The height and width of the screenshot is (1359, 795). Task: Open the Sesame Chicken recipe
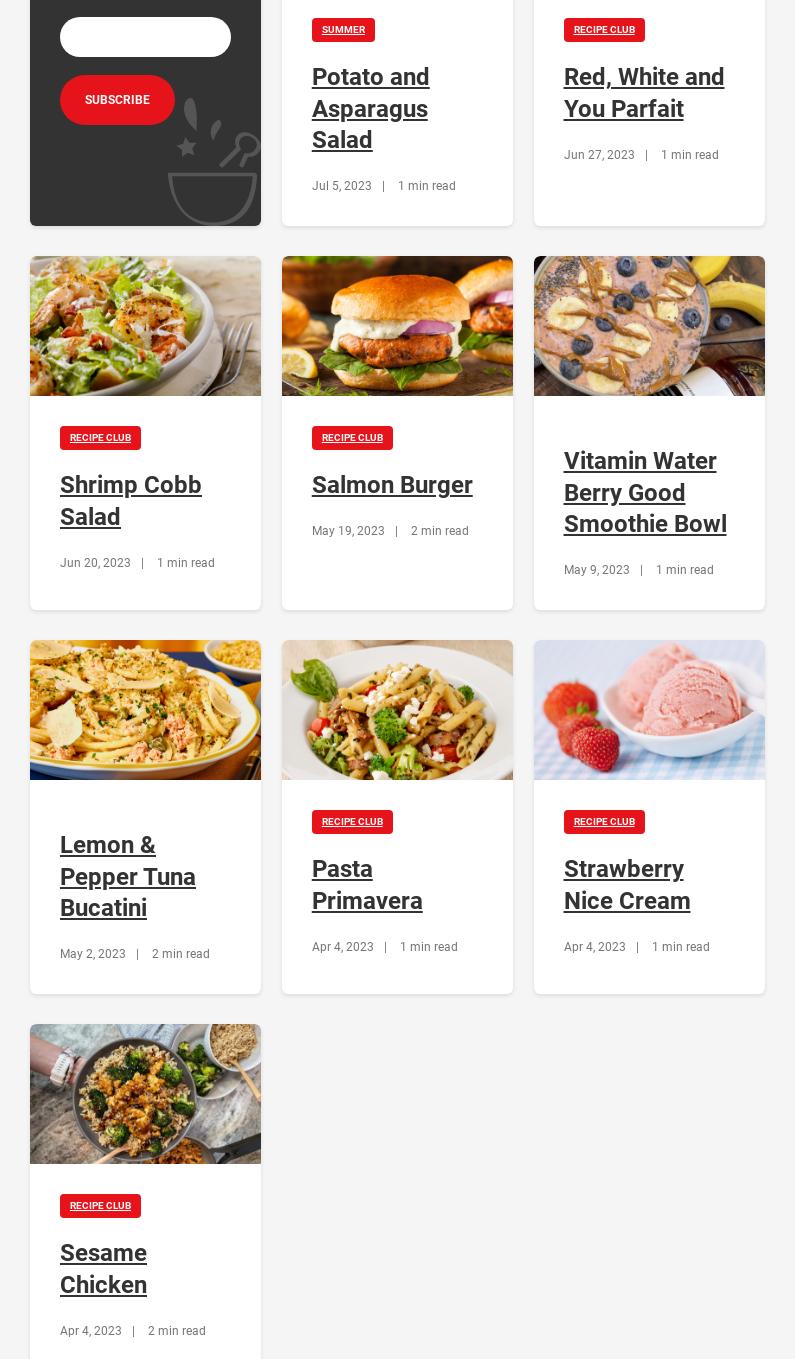click(x=103, y=1269)
